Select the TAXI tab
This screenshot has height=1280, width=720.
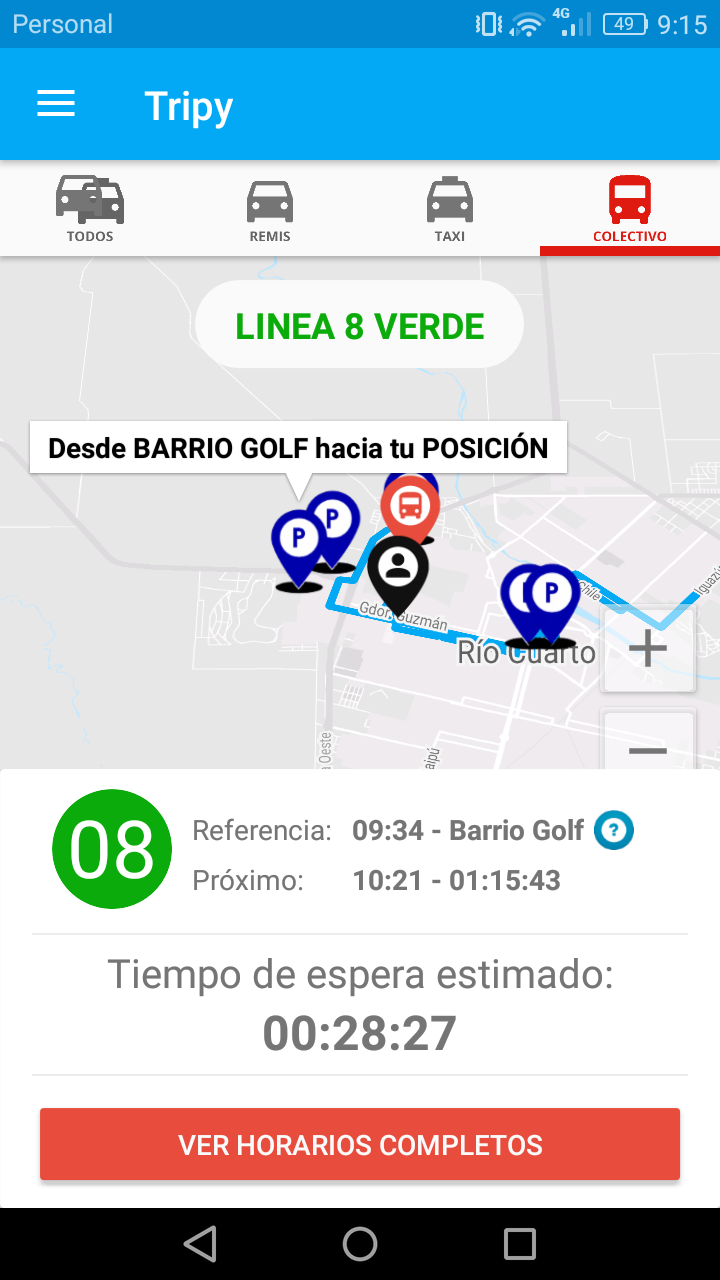pyautogui.click(x=450, y=208)
